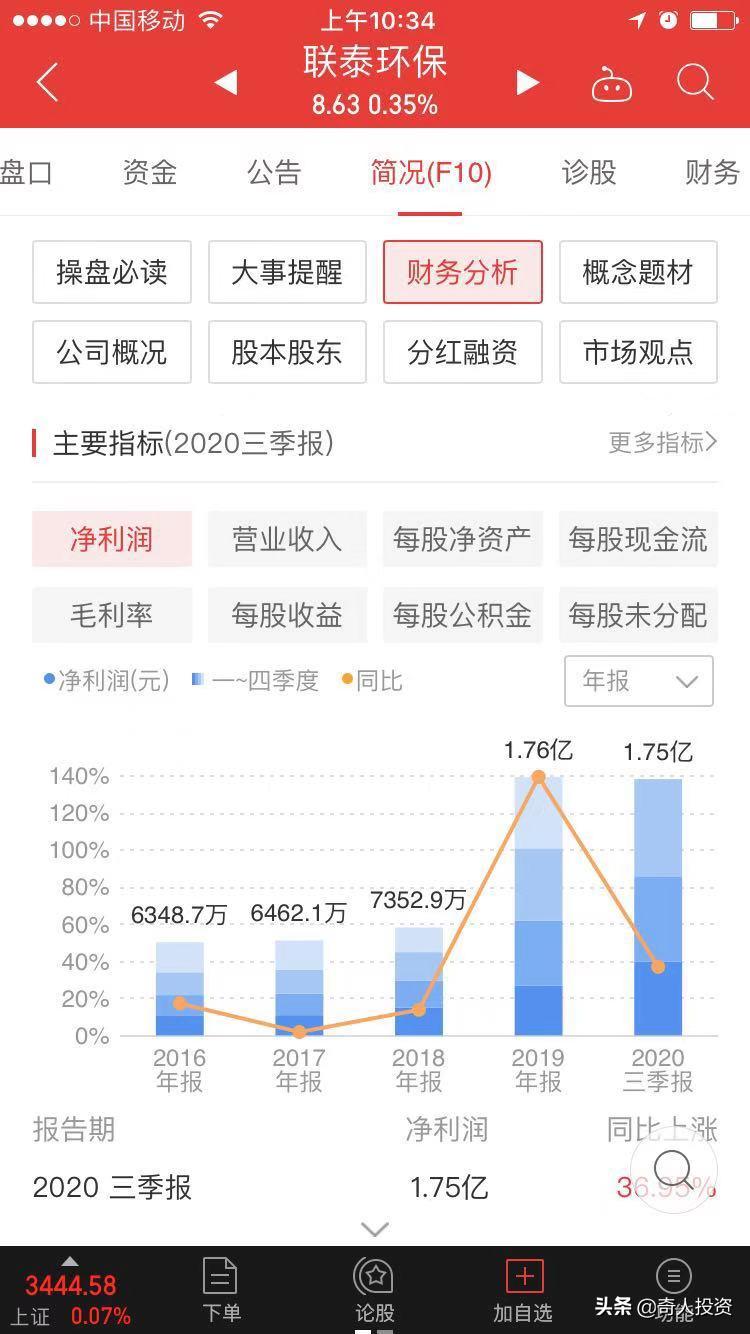Tap the left arrow to view previous stock
This screenshot has height=1334, width=750.
click(x=224, y=83)
